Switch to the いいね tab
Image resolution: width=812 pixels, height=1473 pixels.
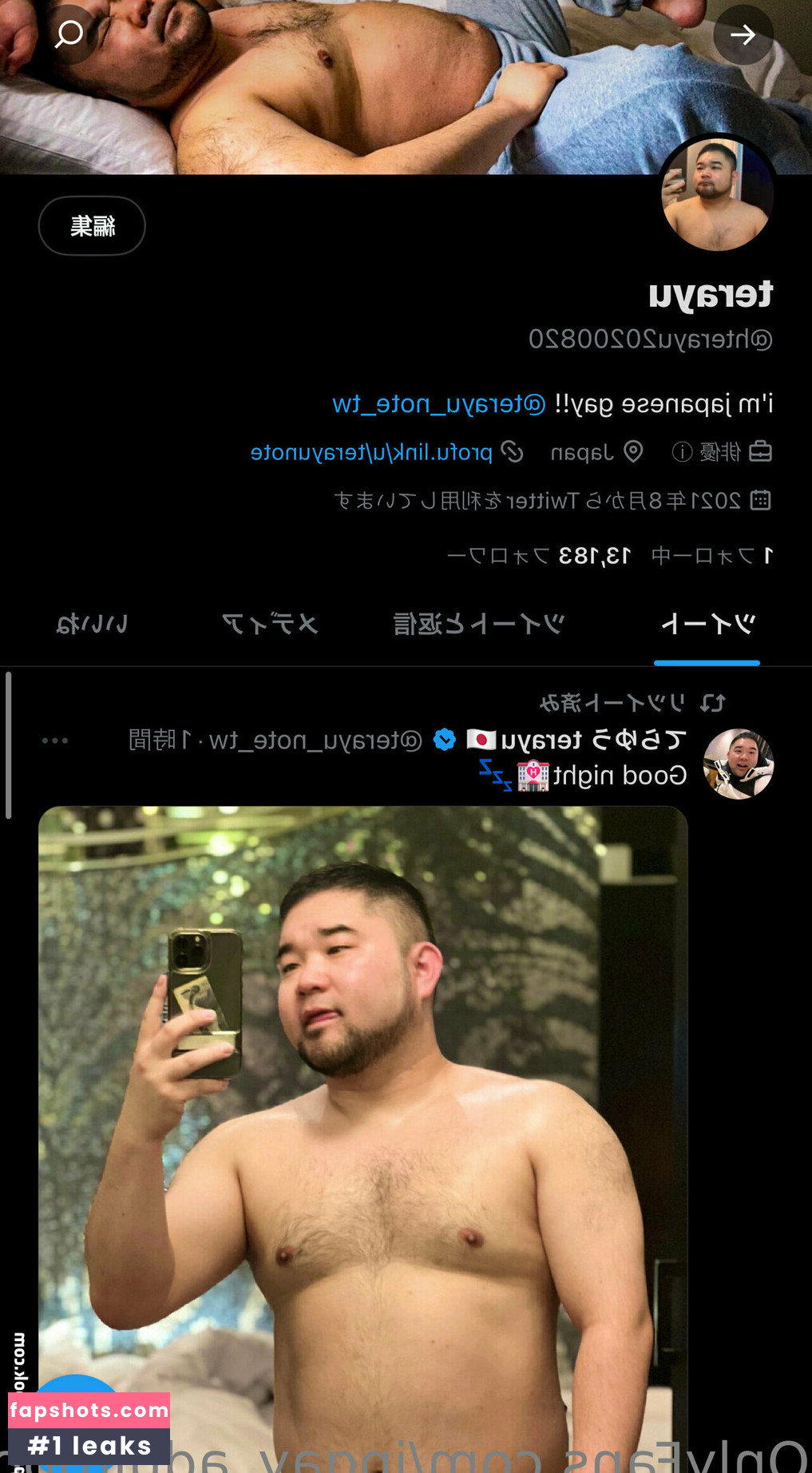click(93, 624)
